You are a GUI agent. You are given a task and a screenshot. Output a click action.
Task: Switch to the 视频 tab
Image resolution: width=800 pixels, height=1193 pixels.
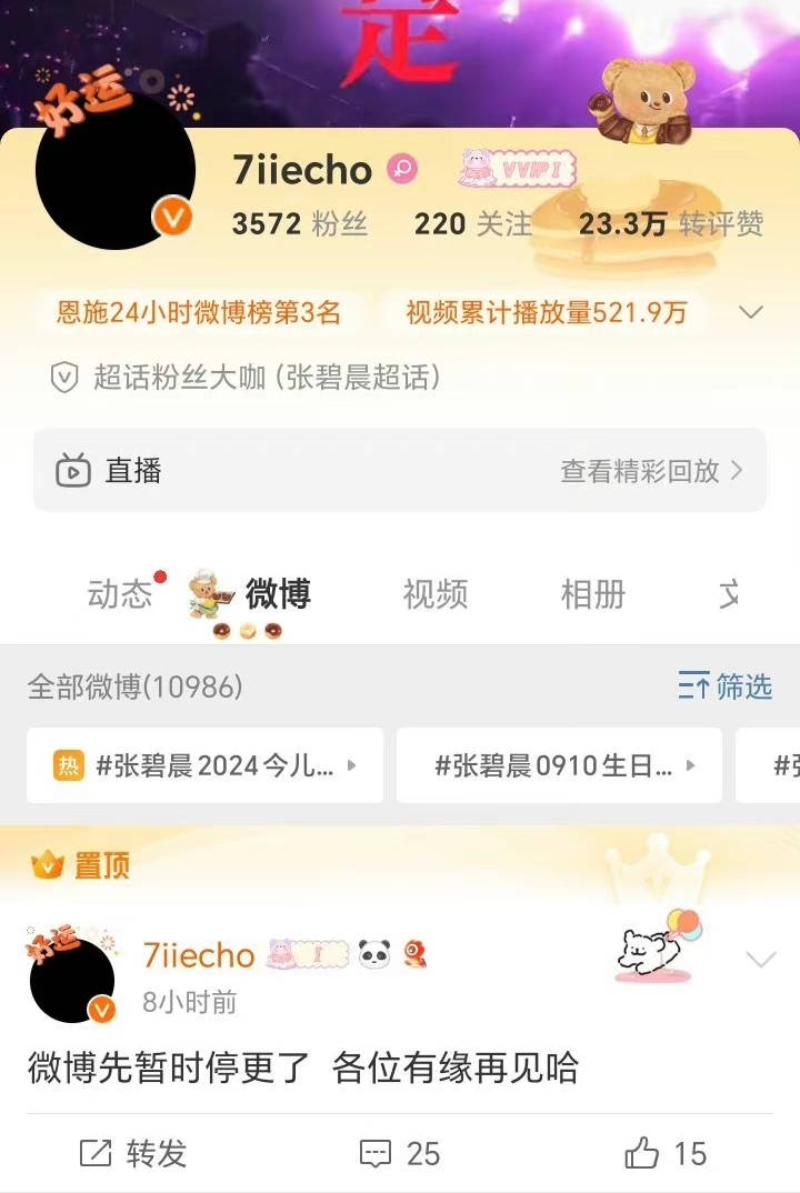point(435,594)
